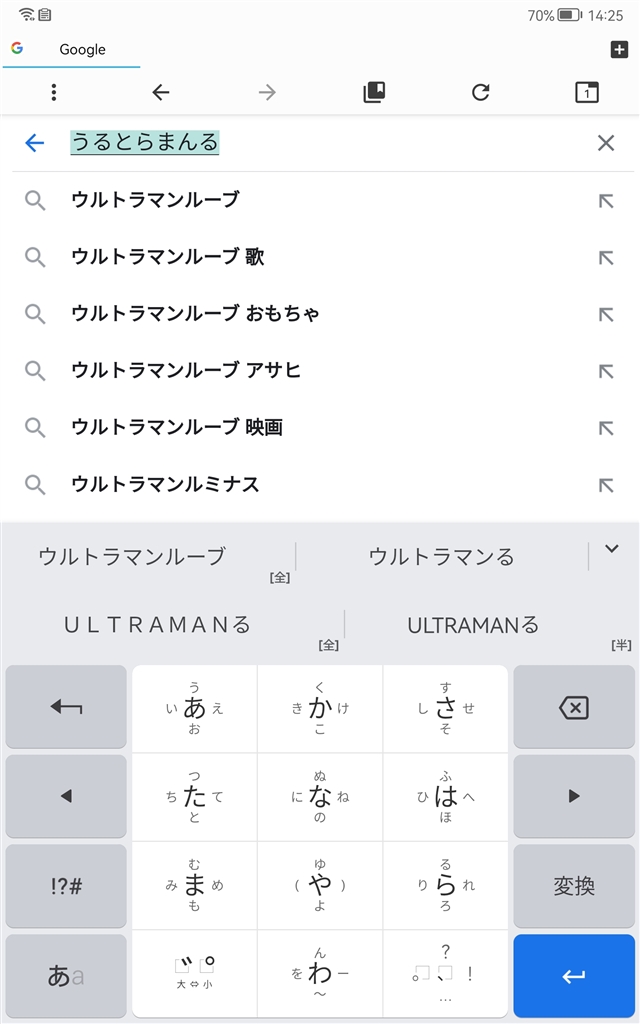This screenshot has height=1024, width=640.
Task: Reload the current page
Action: pyautogui.click(x=481, y=92)
